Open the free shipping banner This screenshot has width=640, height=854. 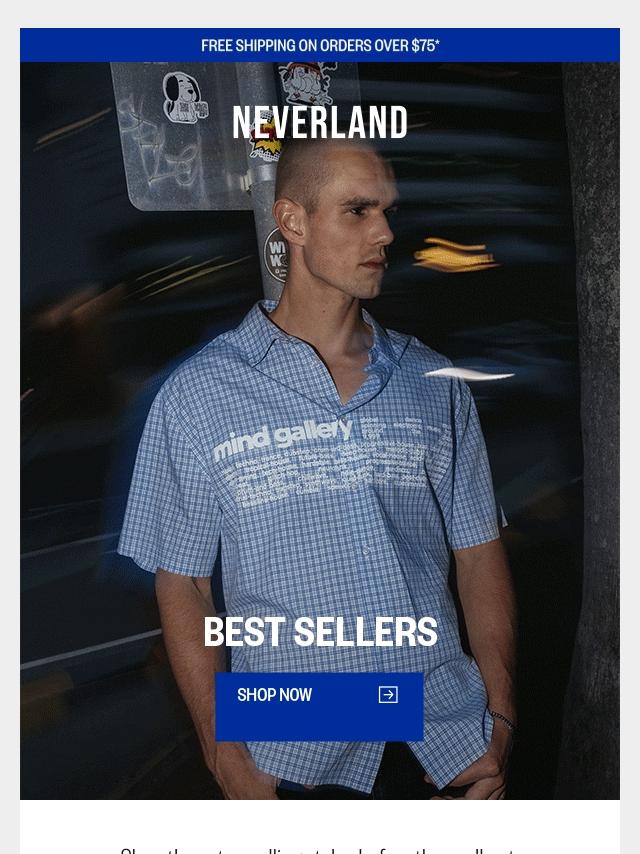pos(320,45)
